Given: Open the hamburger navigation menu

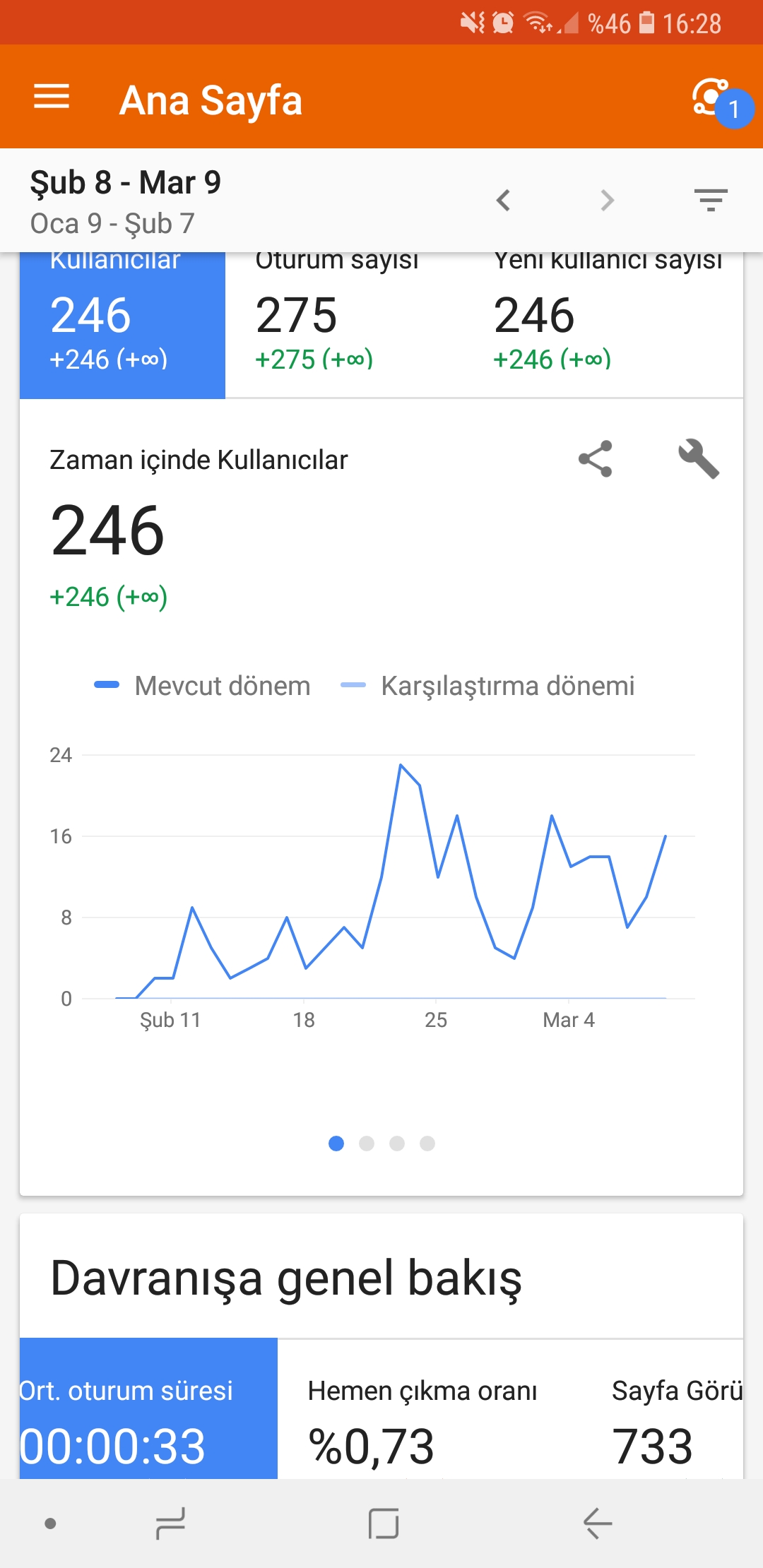Looking at the screenshot, I should pos(52,97).
